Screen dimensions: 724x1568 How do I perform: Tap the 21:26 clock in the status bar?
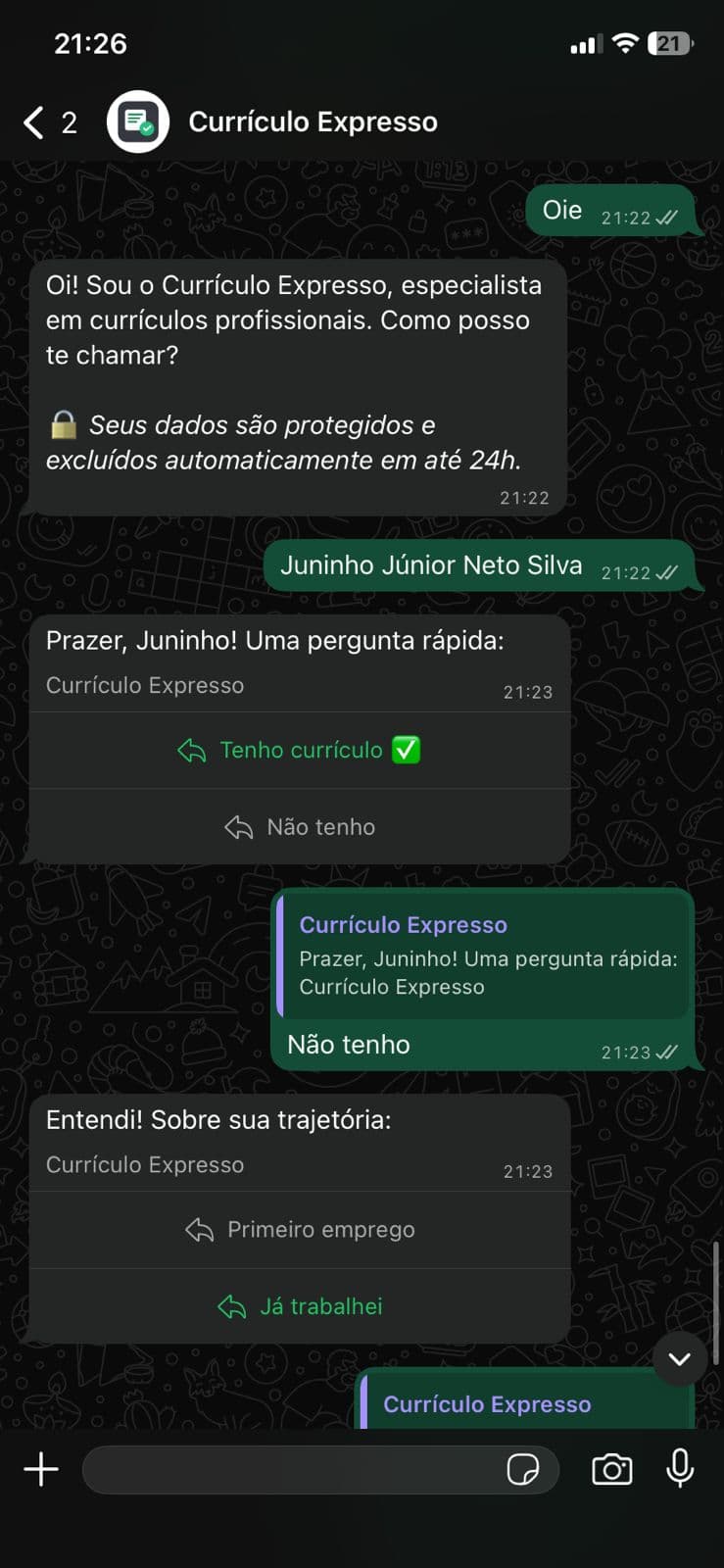[x=90, y=42]
